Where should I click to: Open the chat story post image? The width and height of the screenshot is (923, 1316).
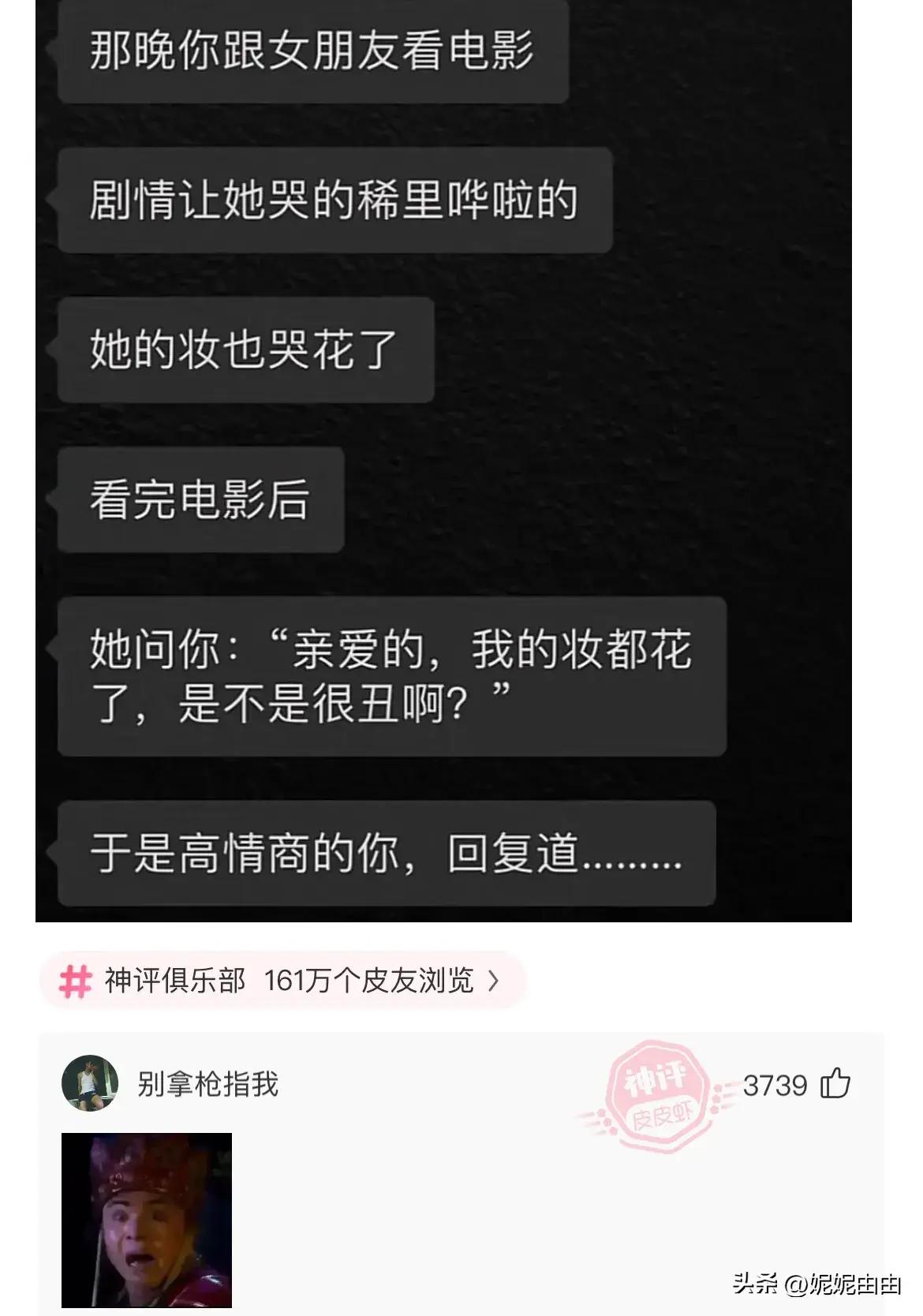click(443, 459)
